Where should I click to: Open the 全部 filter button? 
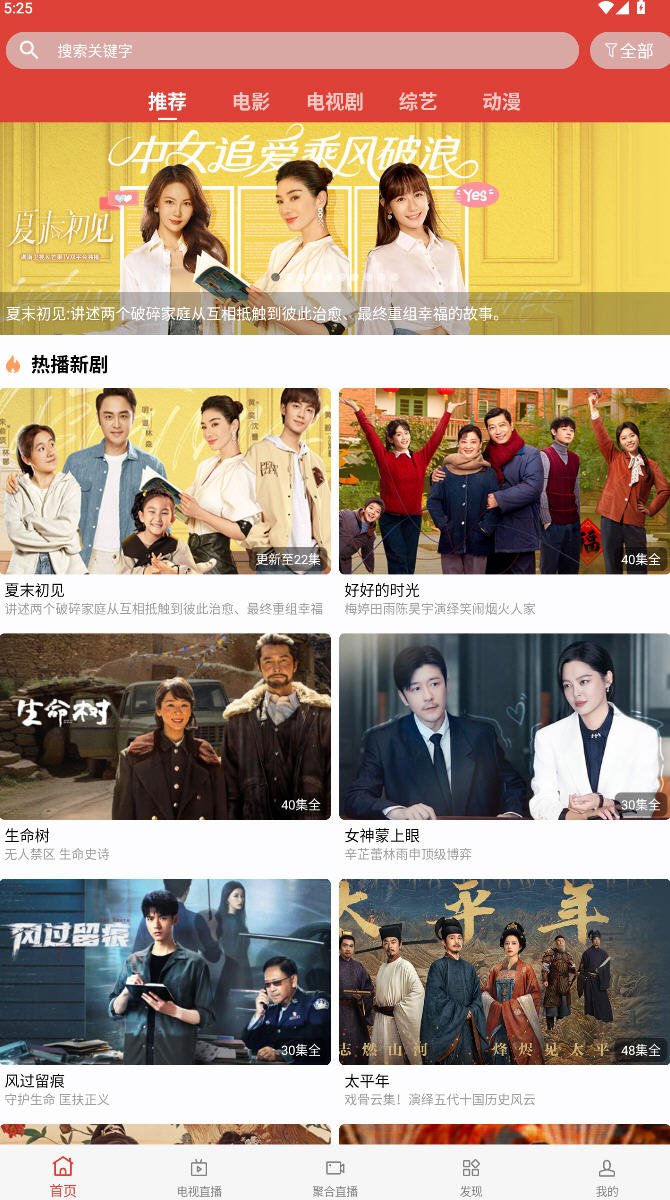click(630, 51)
